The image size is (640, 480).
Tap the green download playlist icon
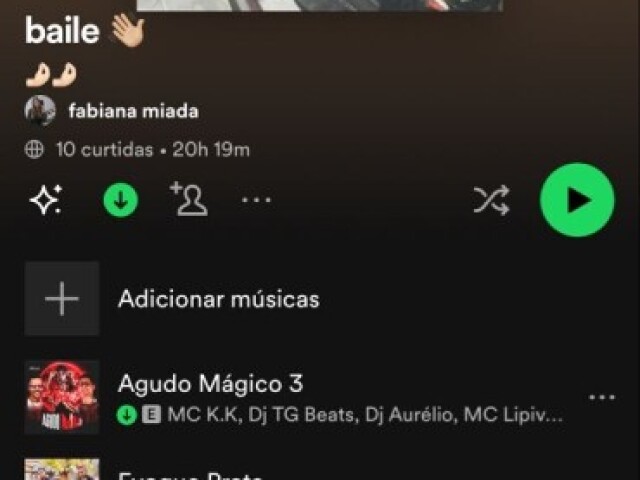[121, 200]
